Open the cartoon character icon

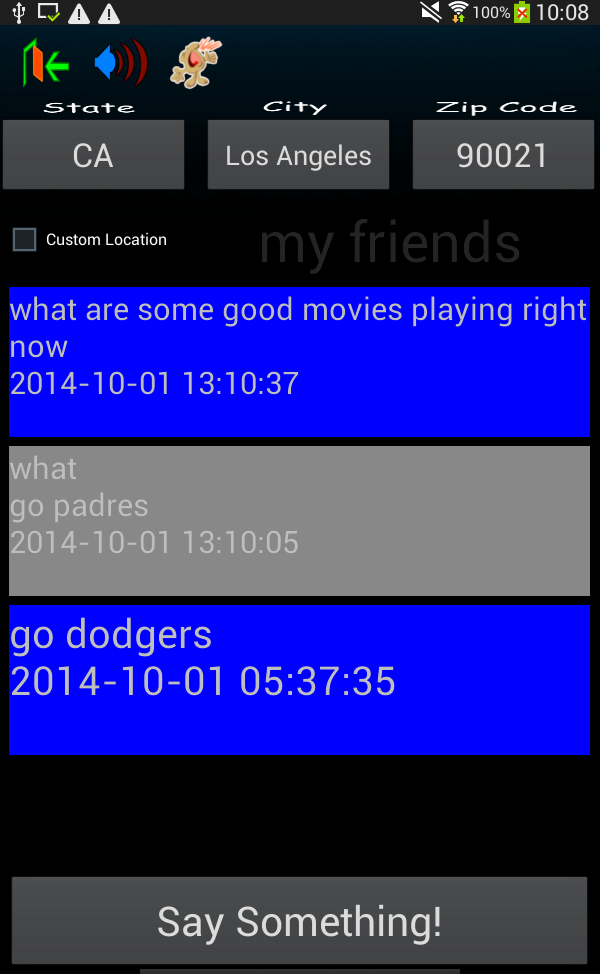point(196,62)
